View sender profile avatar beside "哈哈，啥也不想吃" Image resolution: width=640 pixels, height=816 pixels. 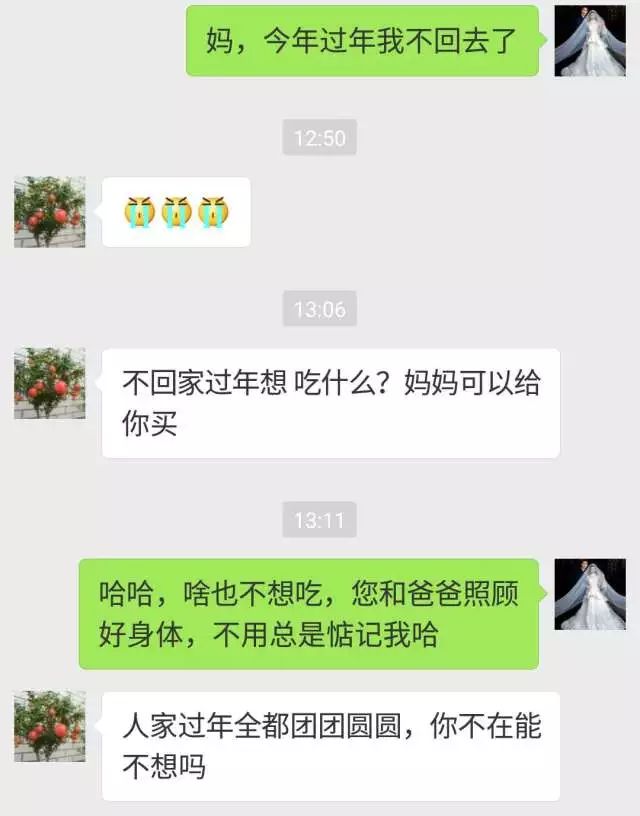pos(590,594)
